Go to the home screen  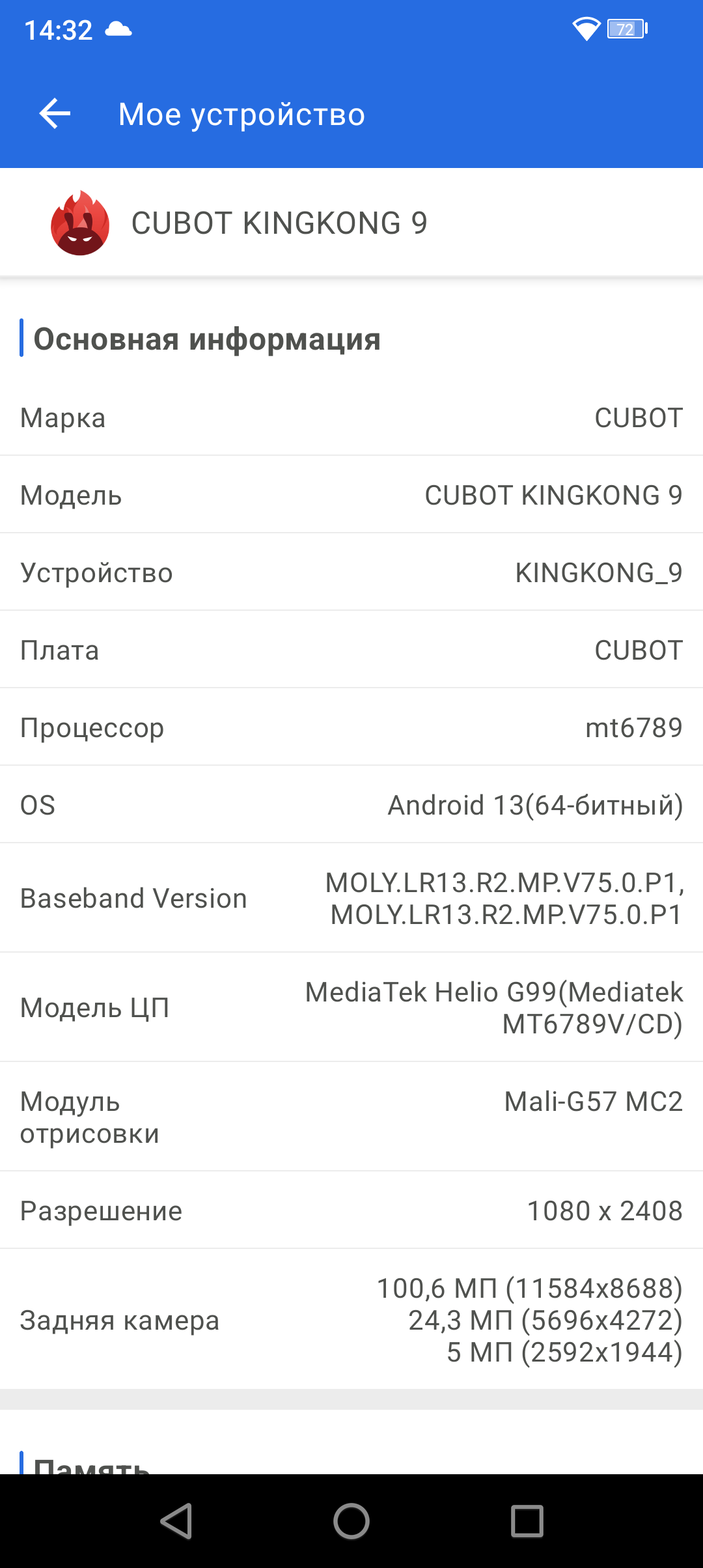[x=351, y=1522]
